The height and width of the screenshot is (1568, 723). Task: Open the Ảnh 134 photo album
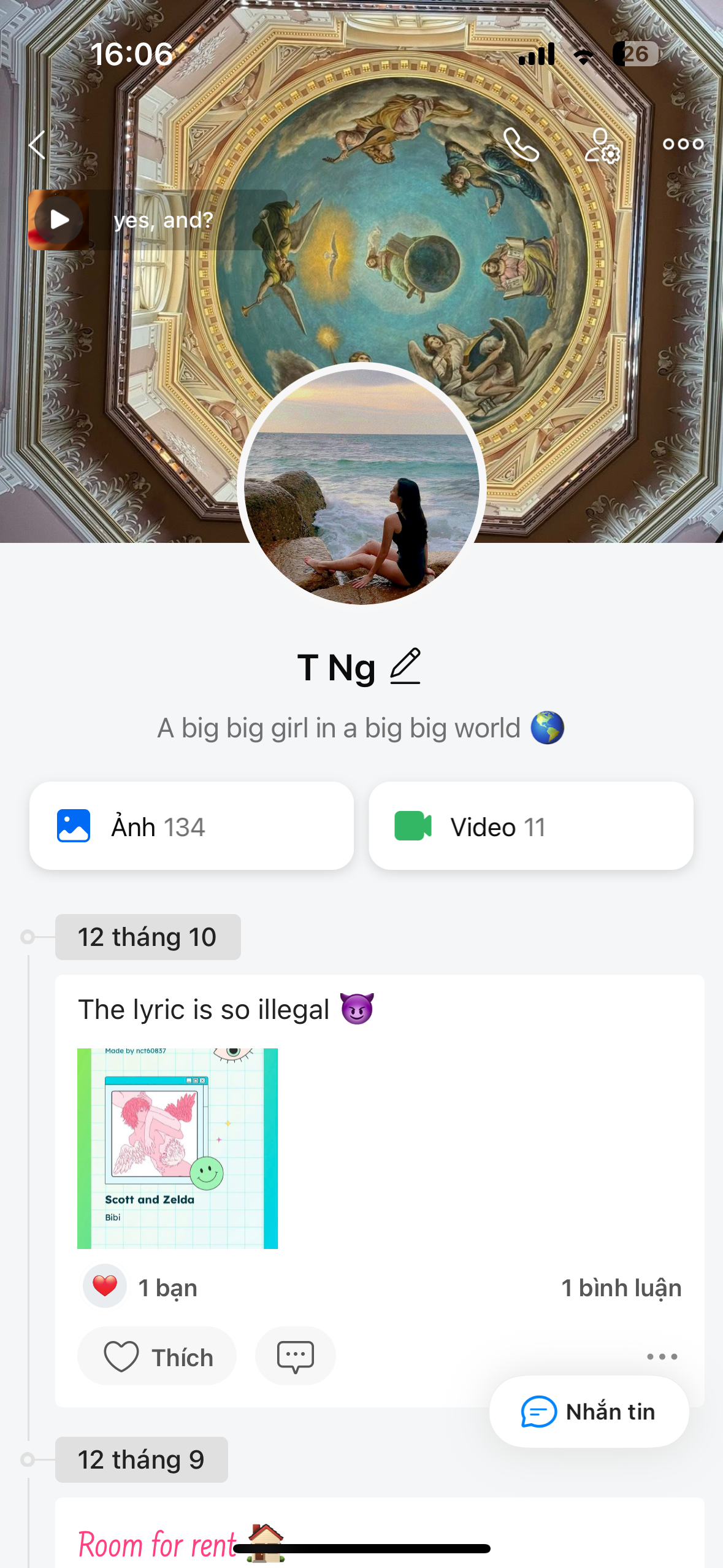click(x=191, y=826)
